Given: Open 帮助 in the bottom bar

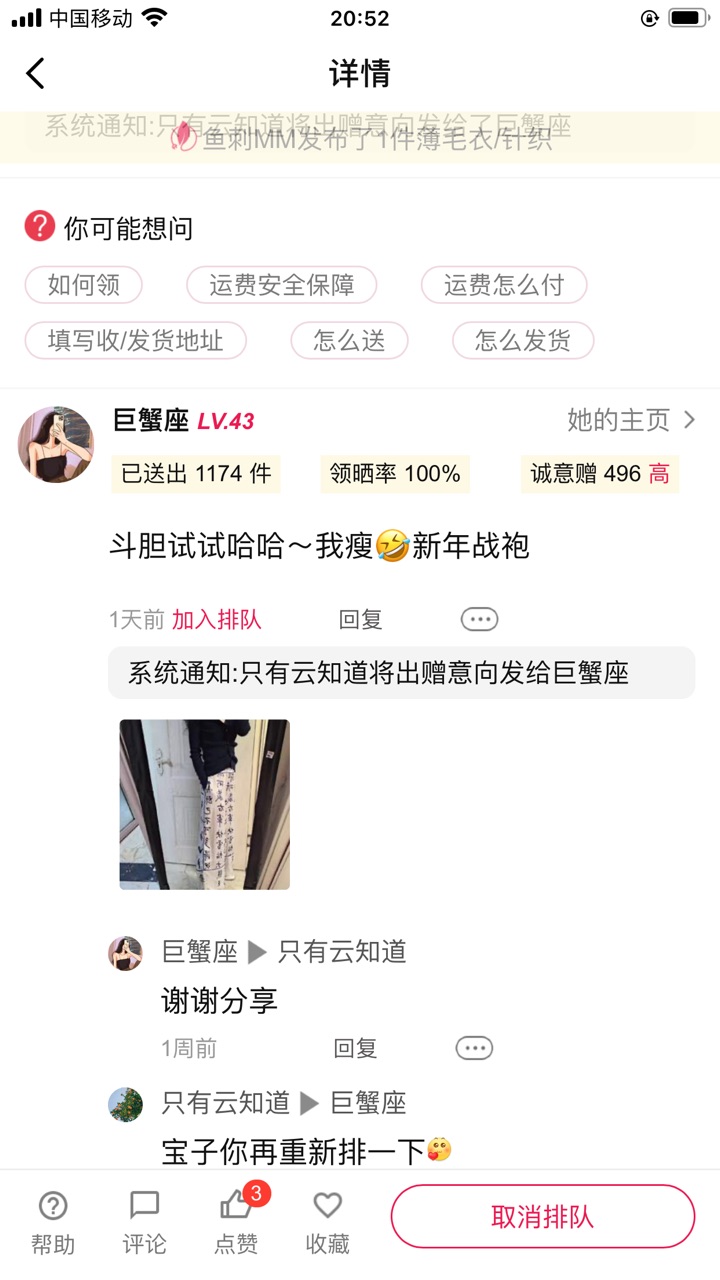Looking at the screenshot, I should (52, 1221).
